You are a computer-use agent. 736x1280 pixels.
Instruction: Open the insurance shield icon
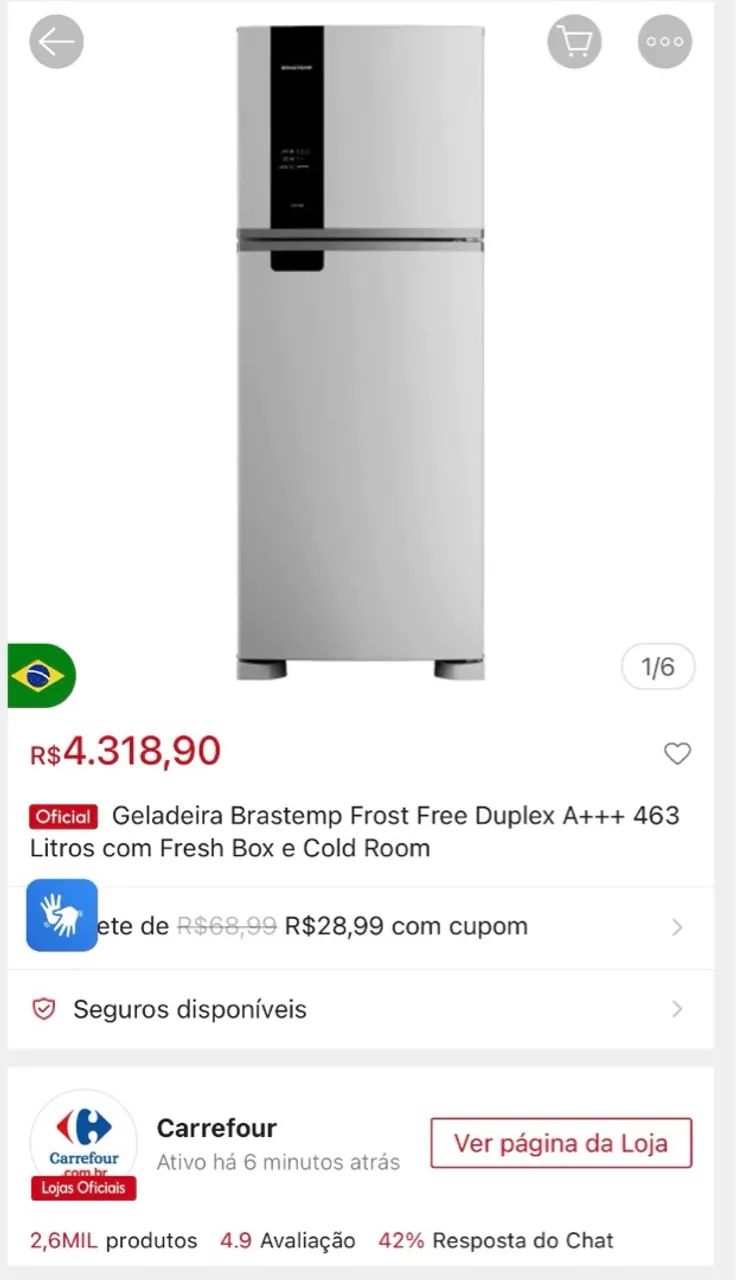pyautogui.click(x=42, y=1010)
